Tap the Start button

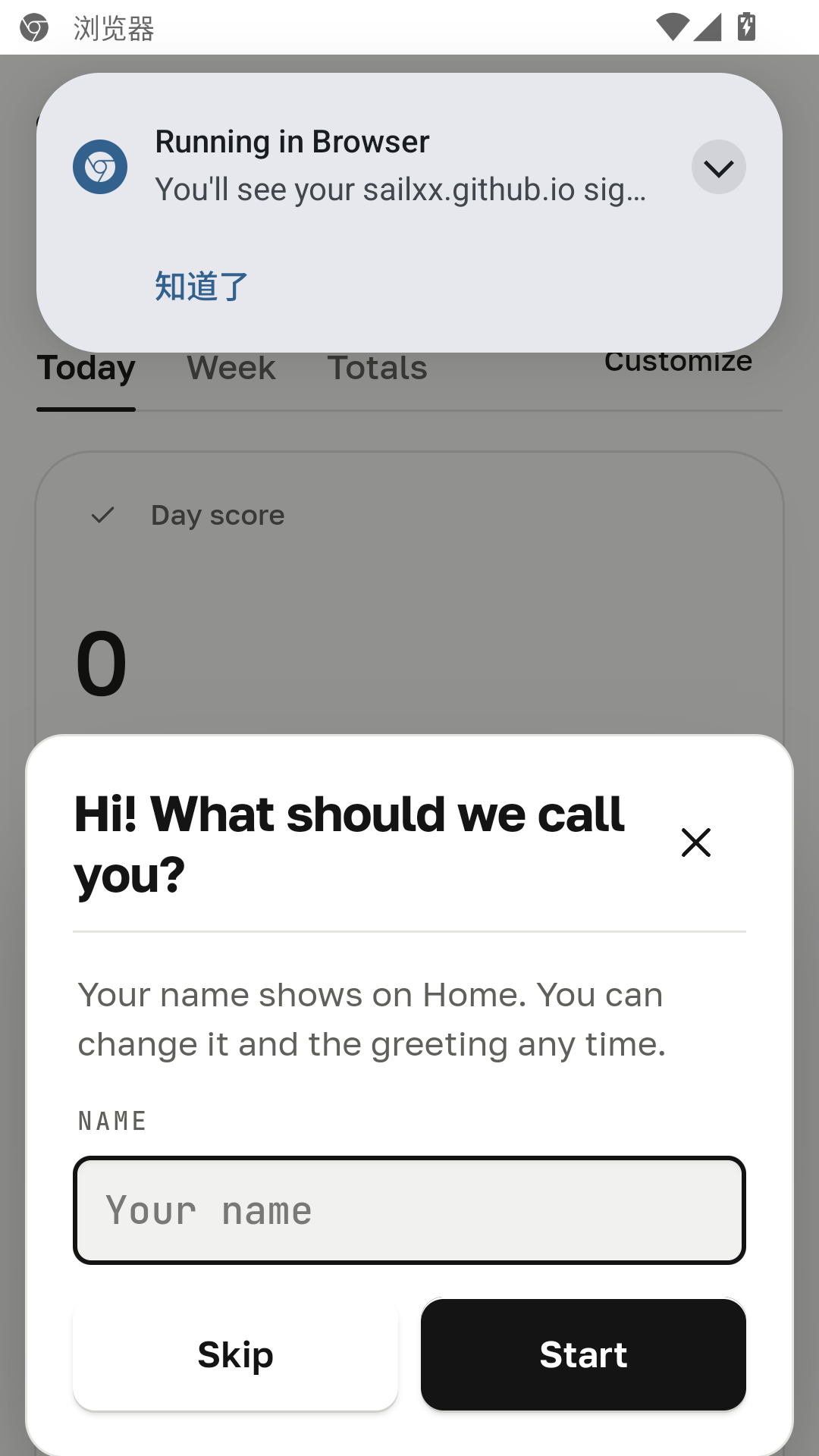coord(583,1354)
